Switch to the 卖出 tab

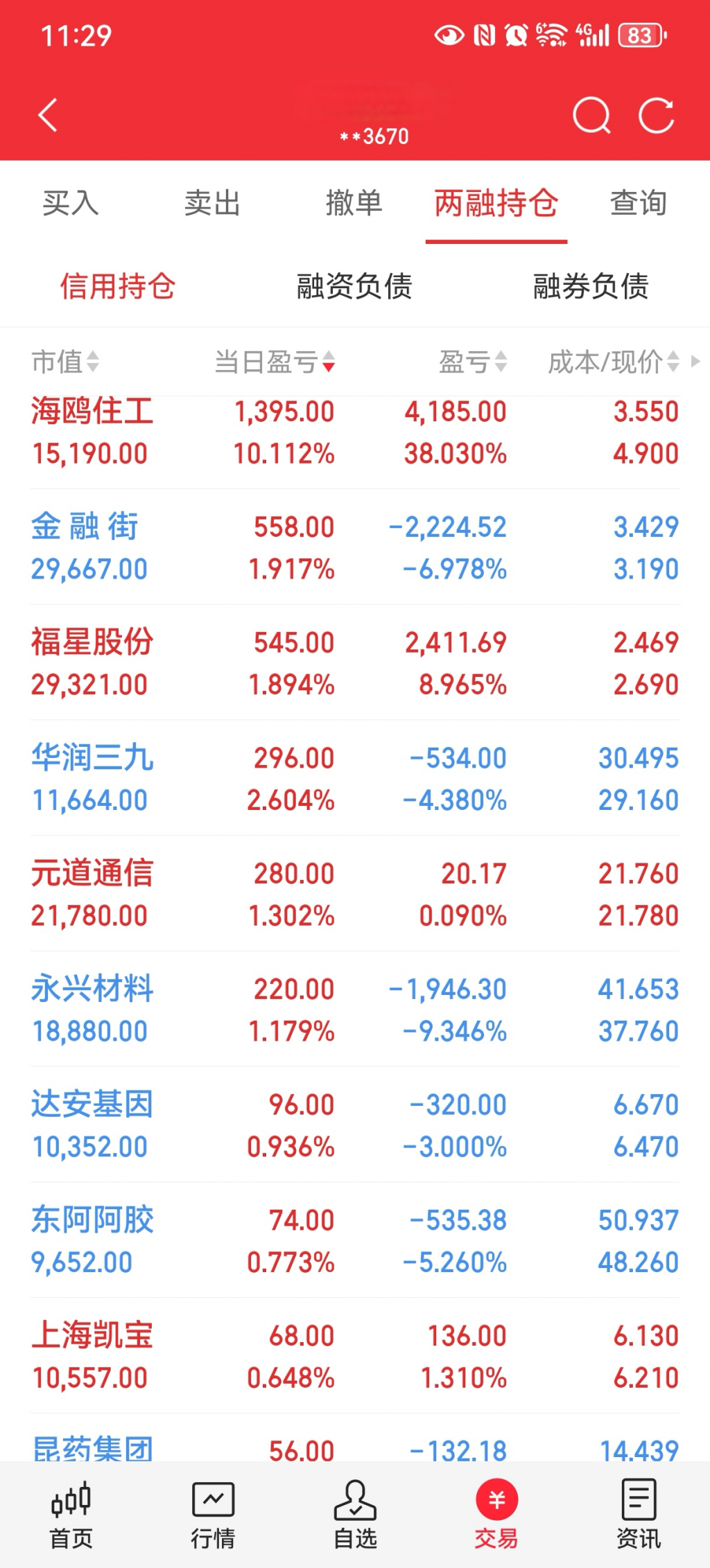(212, 204)
